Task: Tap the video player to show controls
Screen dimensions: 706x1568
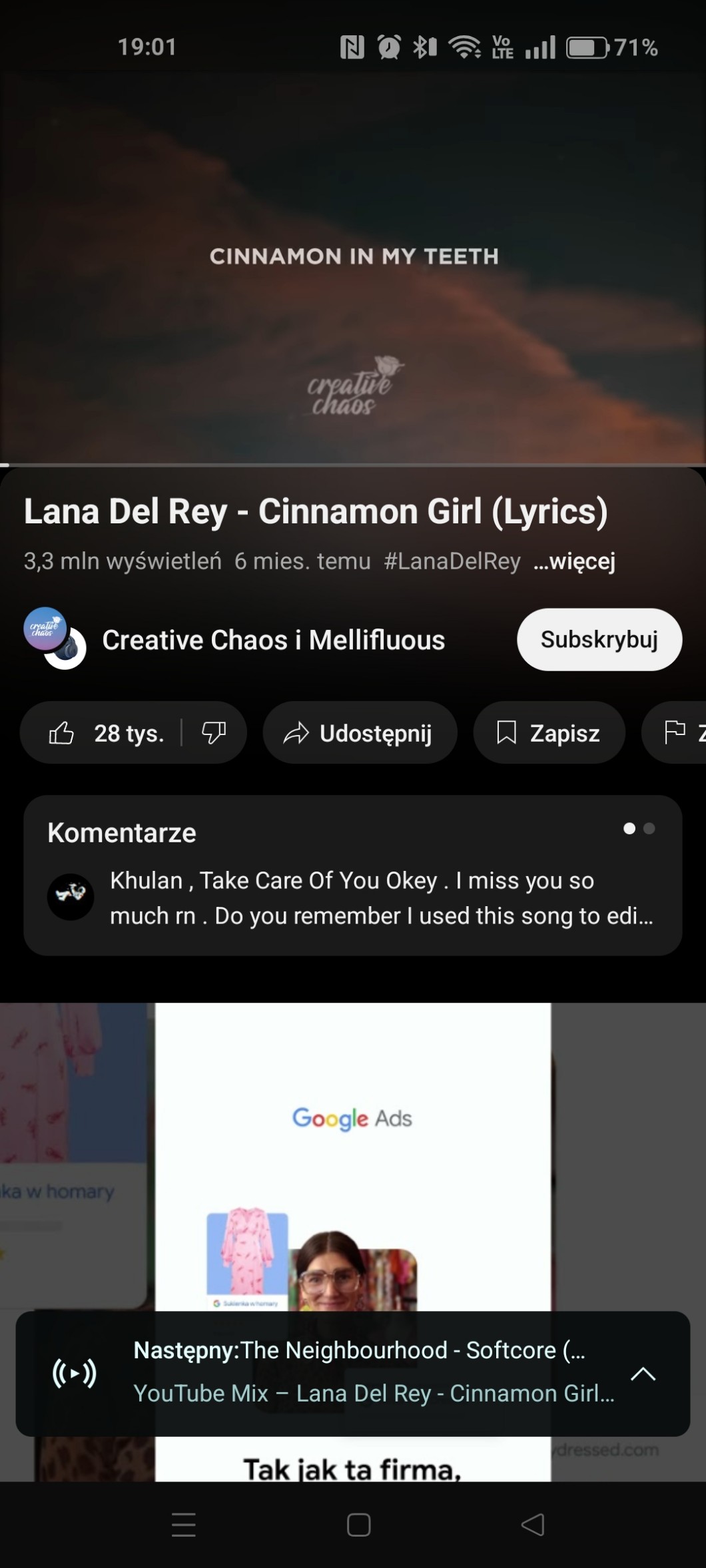Action: pyautogui.click(x=353, y=266)
